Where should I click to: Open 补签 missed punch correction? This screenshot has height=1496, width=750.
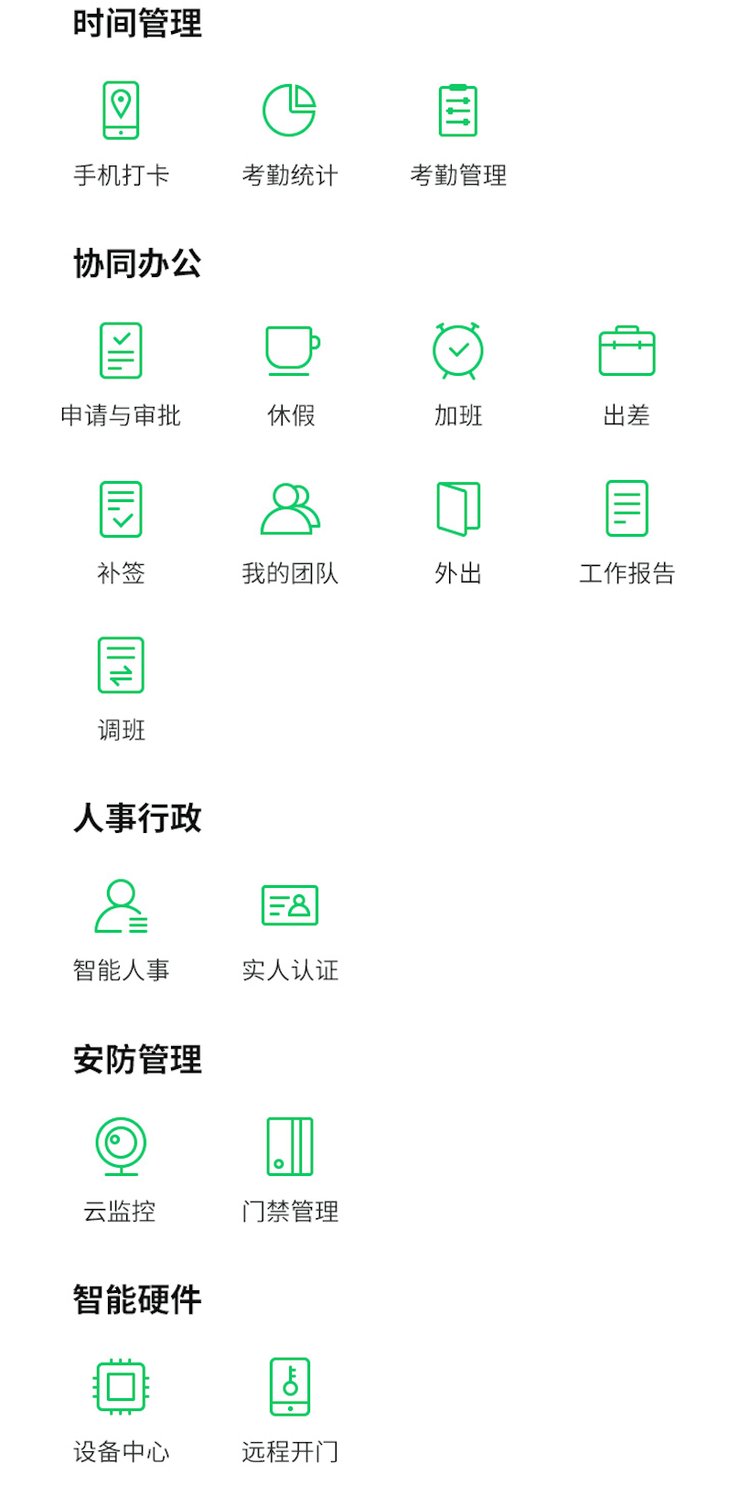click(121, 533)
